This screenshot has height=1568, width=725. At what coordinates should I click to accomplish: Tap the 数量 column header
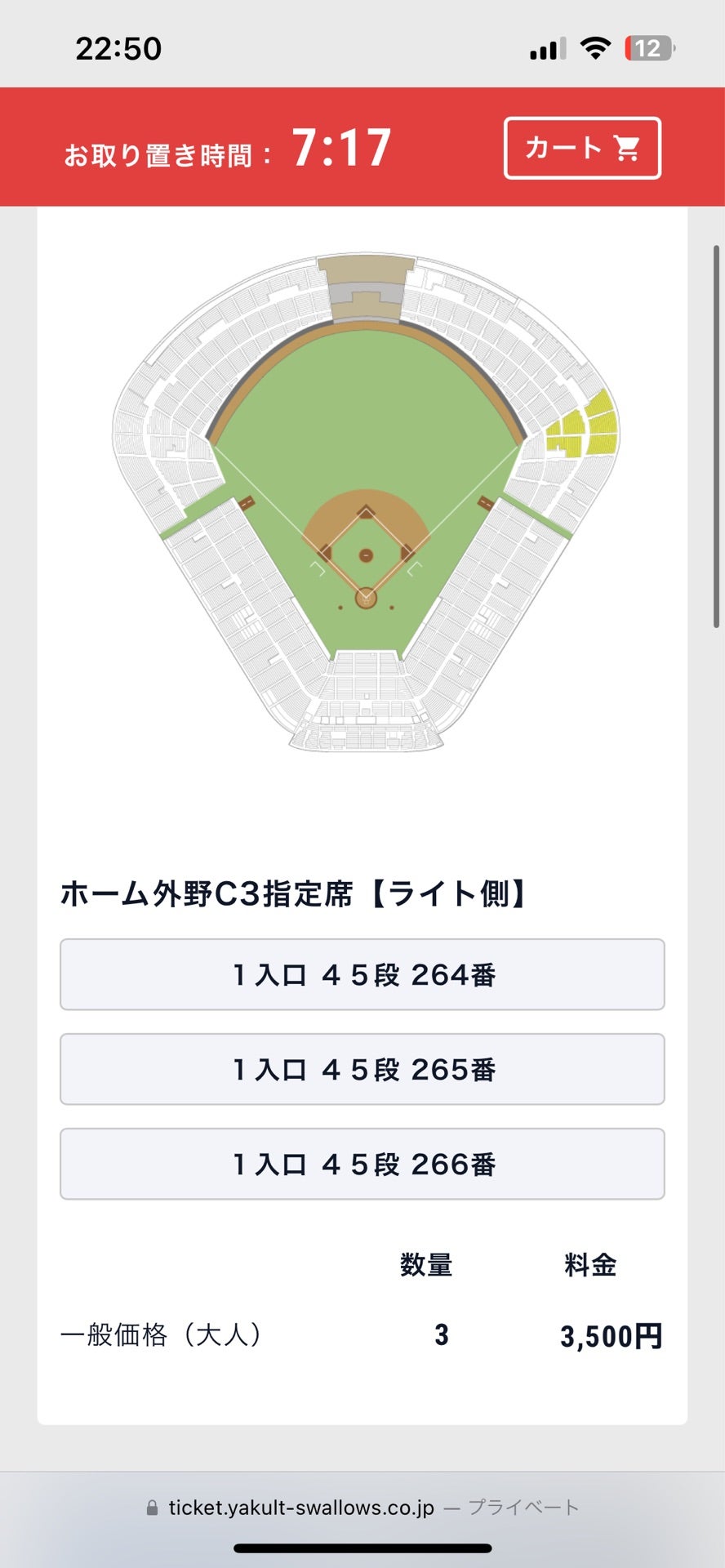[426, 1264]
